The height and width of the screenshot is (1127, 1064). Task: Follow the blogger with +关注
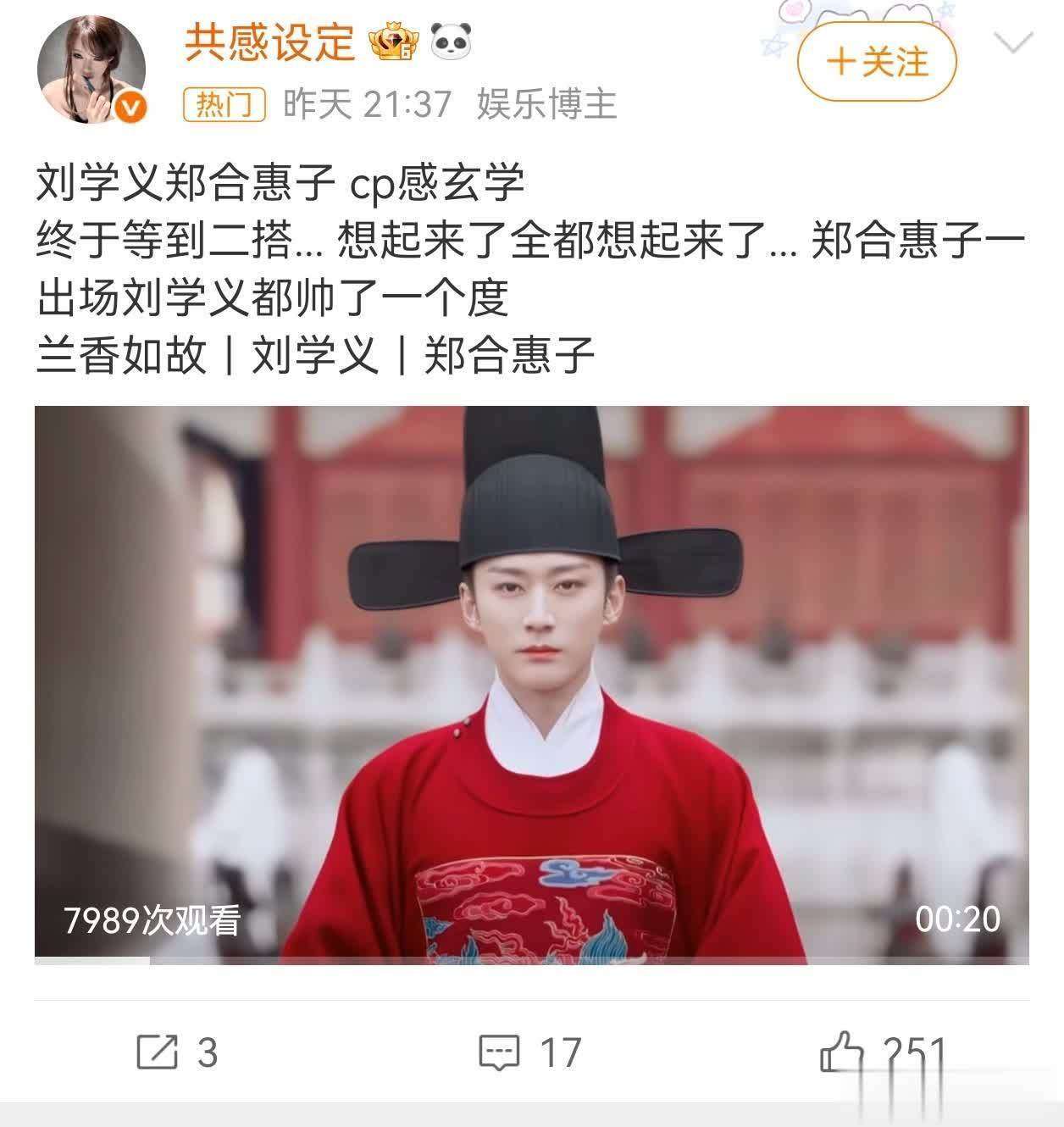pyautogui.click(x=877, y=62)
